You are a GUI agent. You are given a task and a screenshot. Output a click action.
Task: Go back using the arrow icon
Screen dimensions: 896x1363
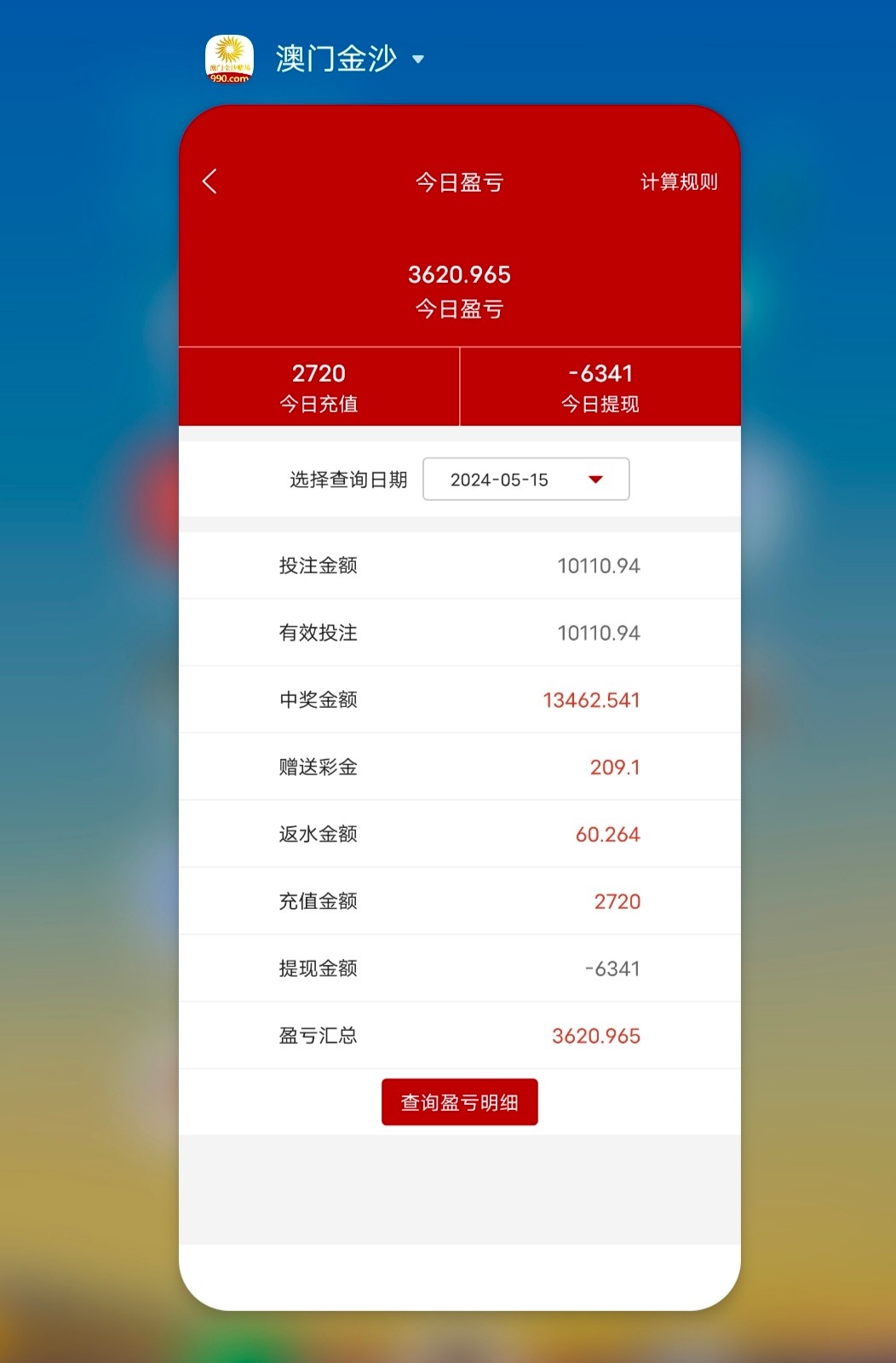pos(210,181)
